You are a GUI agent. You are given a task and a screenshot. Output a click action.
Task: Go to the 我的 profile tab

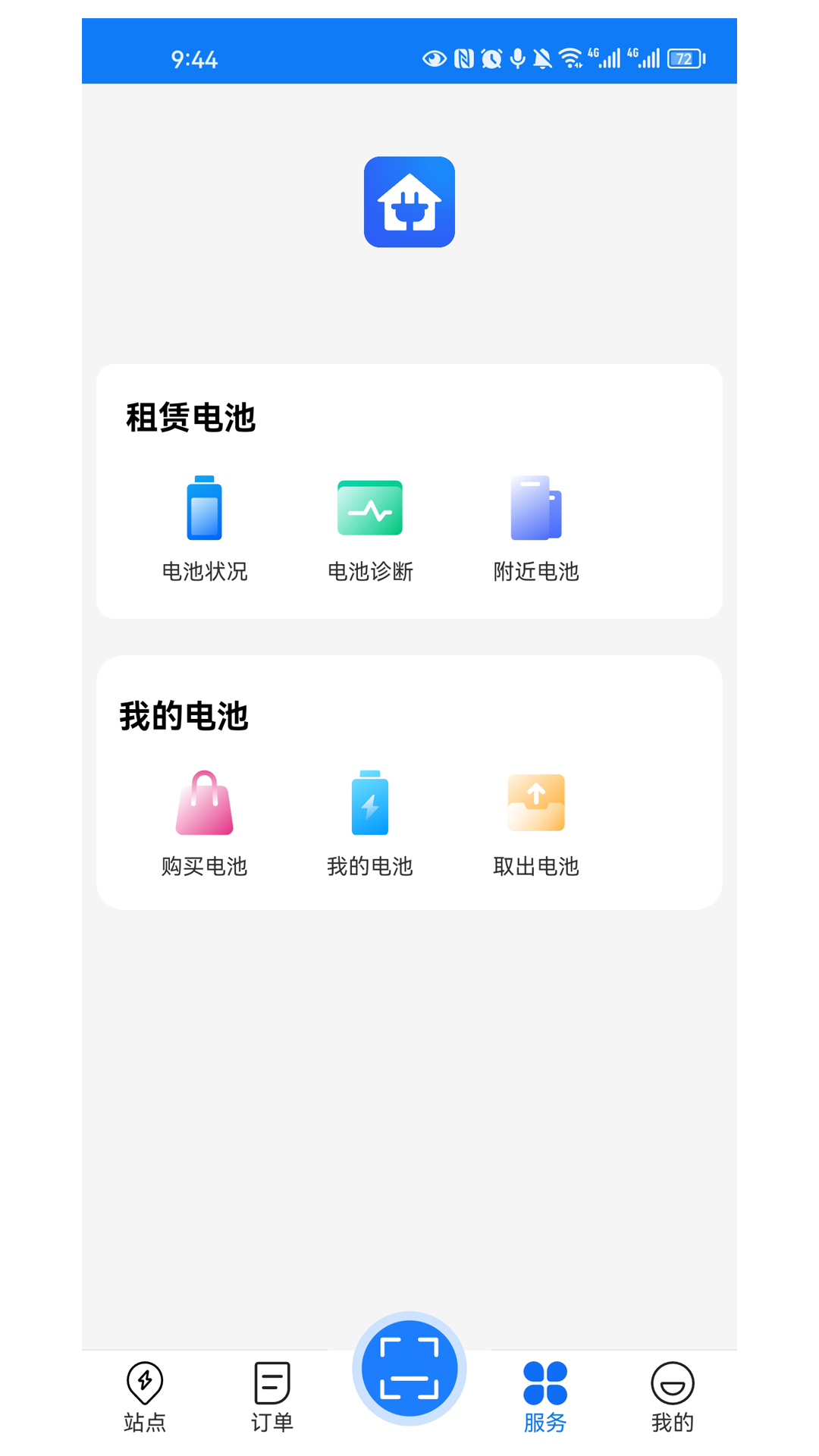pyautogui.click(x=673, y=1397)
